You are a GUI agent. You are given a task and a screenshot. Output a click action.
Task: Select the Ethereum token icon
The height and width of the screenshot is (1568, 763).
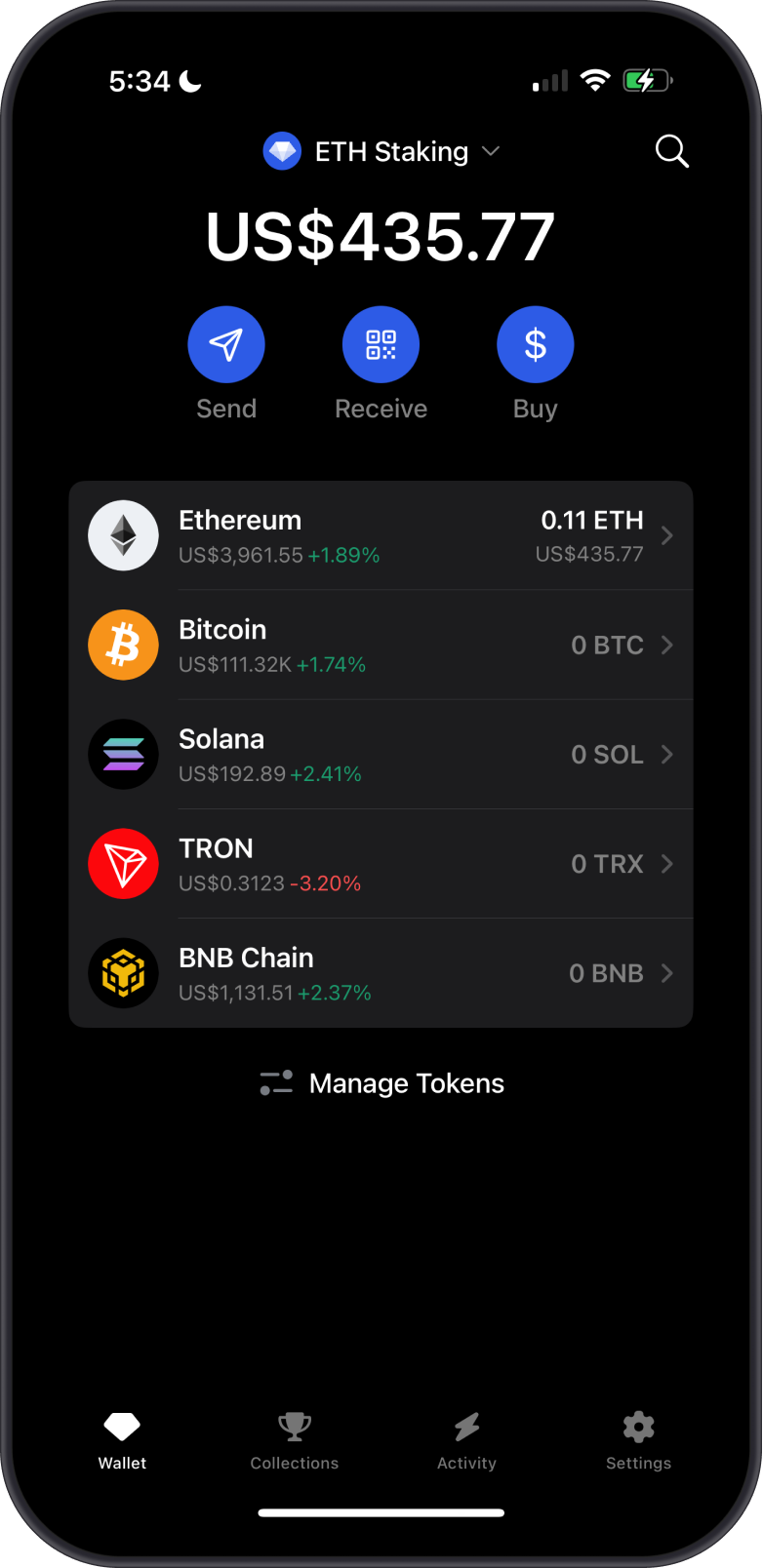[x=123, y=535]
